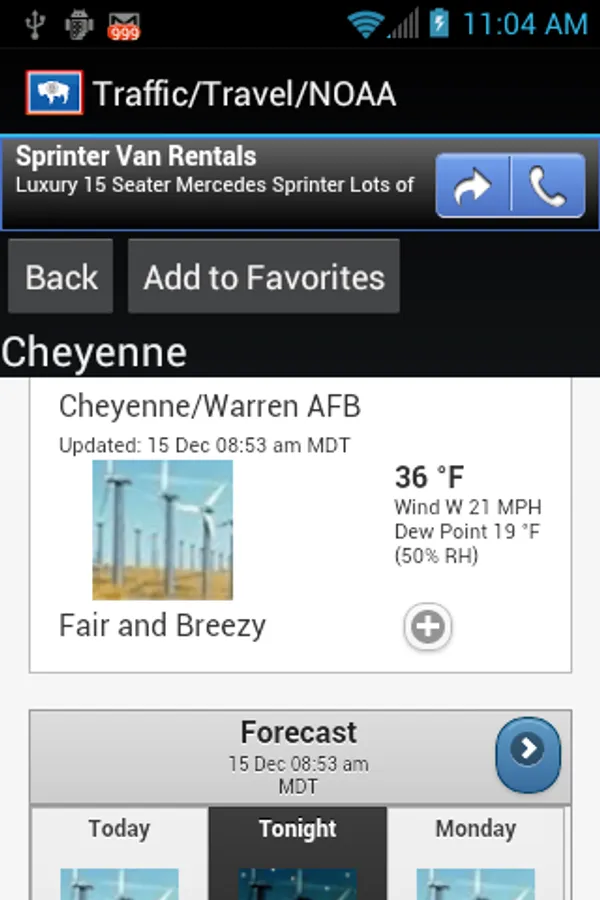Open forecast details with the arrow button
Image resolution: width=600 pixels, height=900 pixels.
pos(528,750)
